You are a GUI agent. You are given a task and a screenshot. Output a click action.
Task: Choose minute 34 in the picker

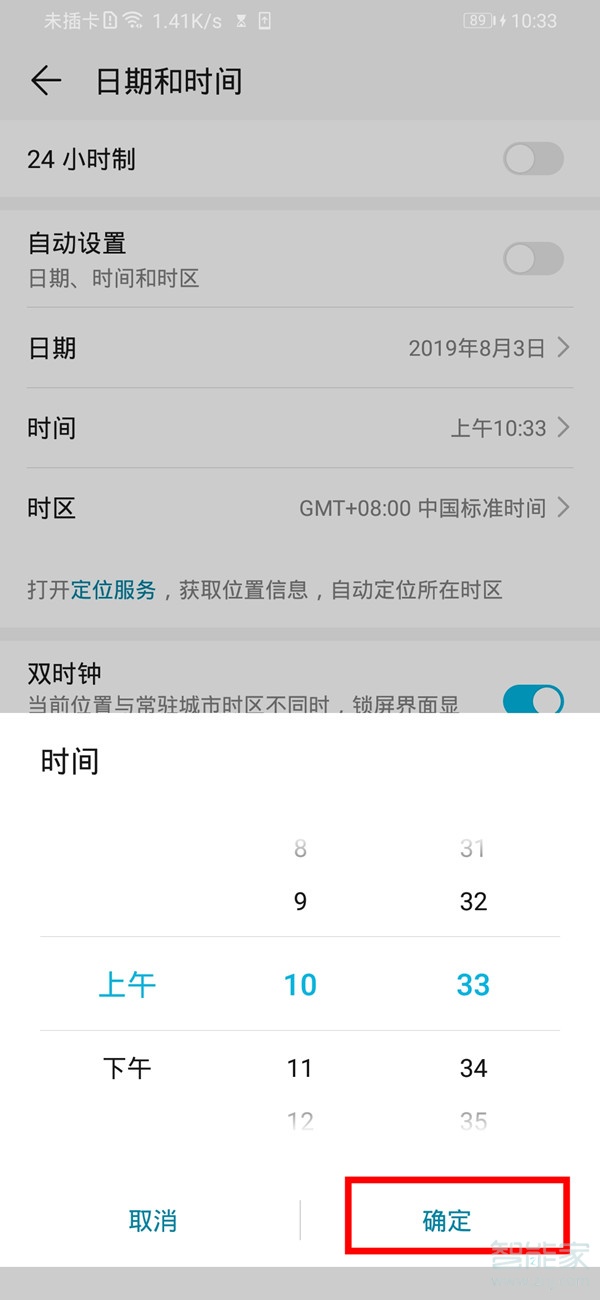point(473,1068)
